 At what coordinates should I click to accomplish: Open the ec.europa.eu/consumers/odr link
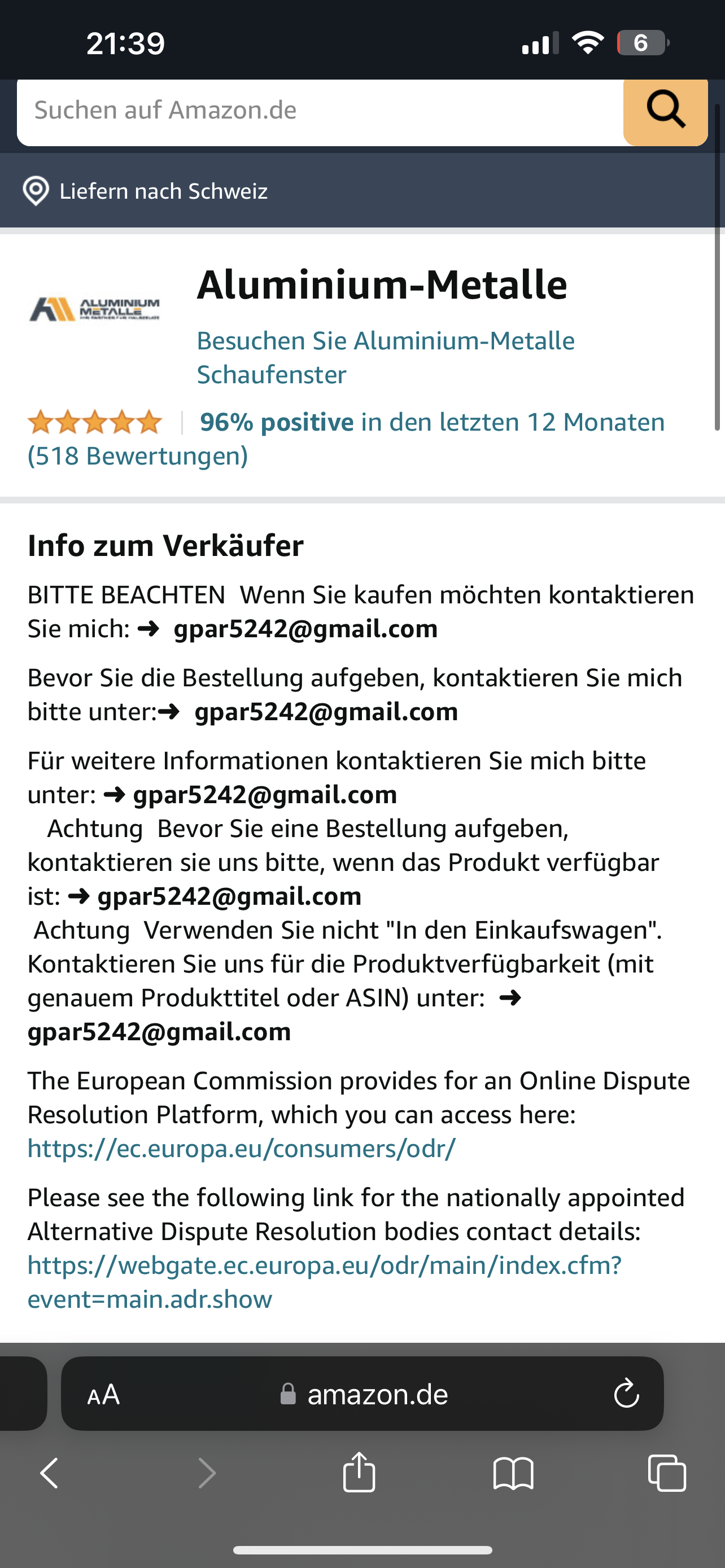coord(241,1149)
